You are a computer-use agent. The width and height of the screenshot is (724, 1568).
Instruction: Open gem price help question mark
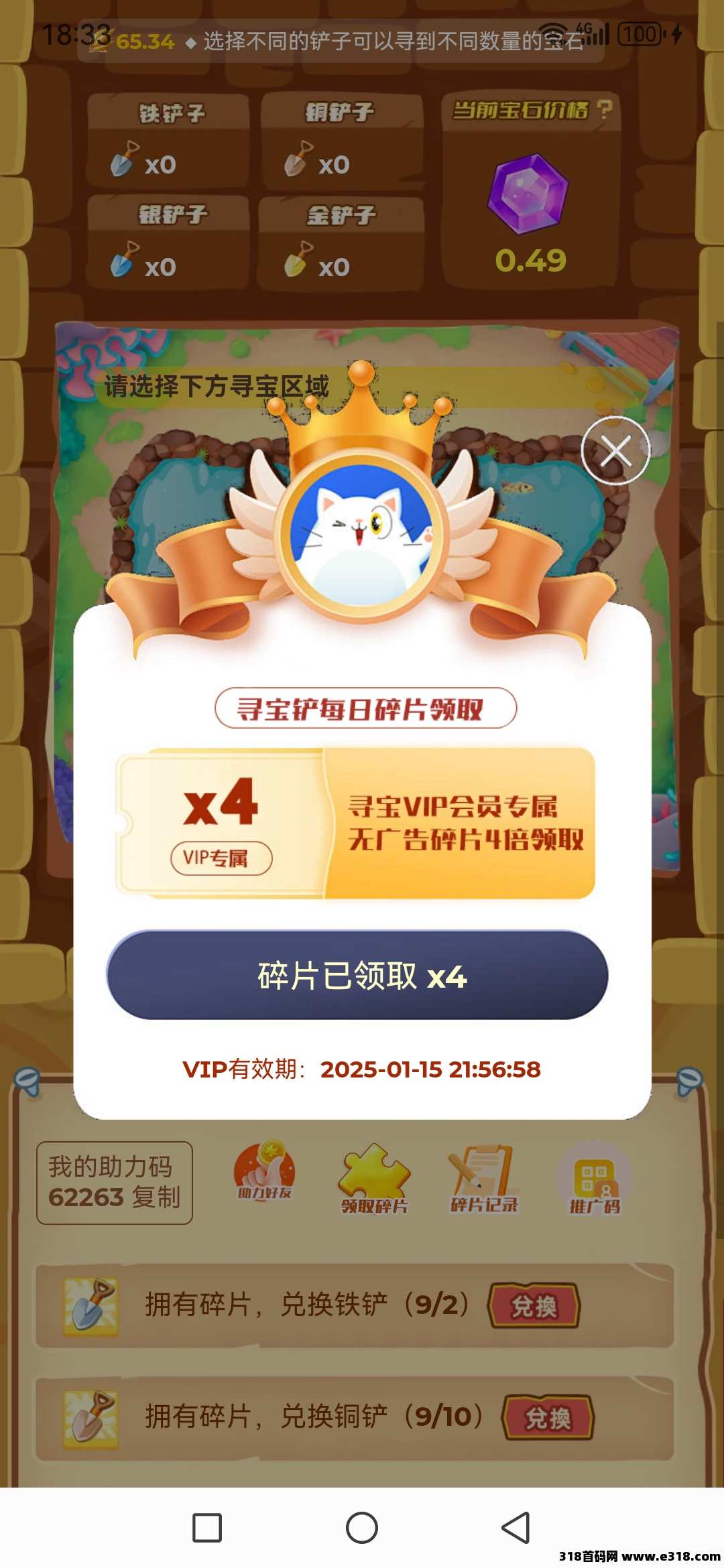click(605, 109)
